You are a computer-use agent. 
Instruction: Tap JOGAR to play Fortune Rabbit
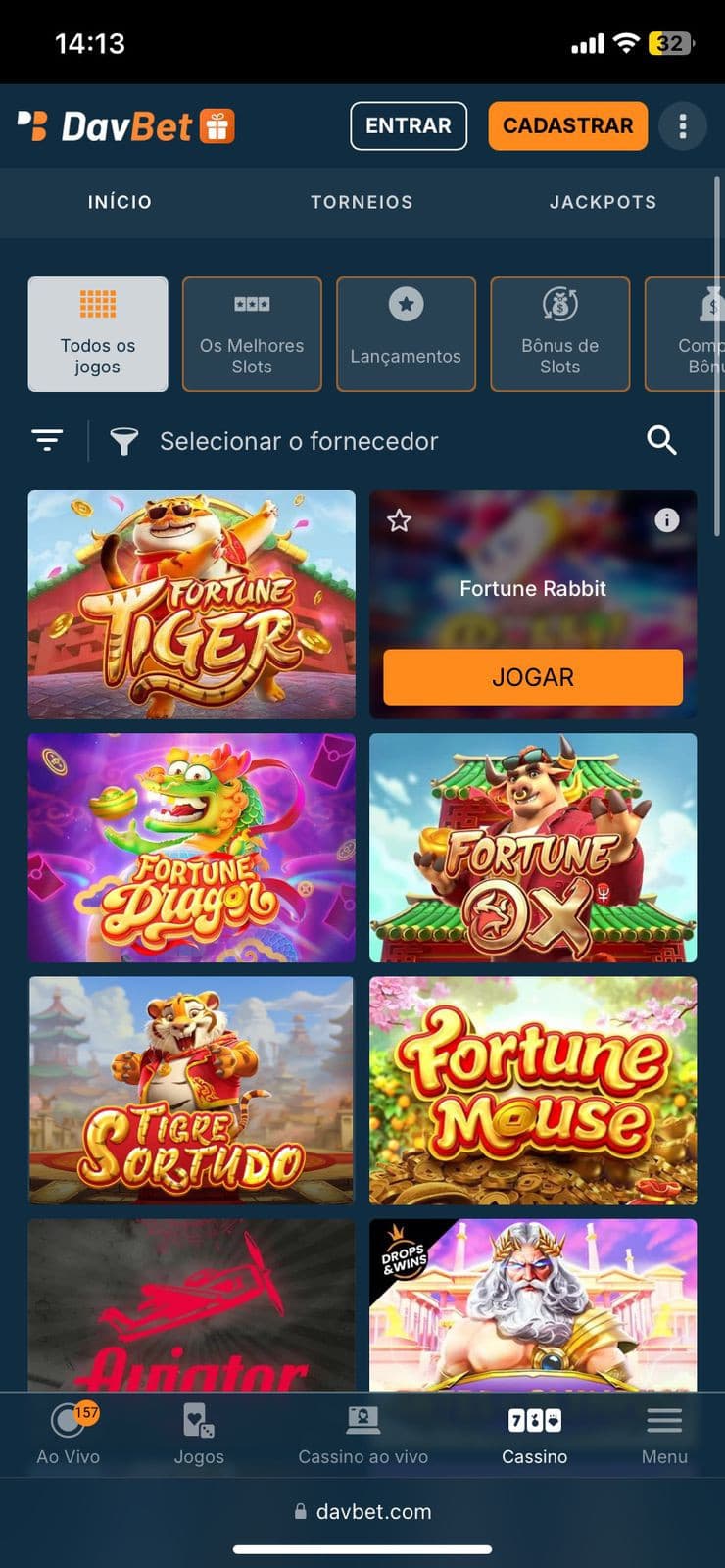click(532, 677)
